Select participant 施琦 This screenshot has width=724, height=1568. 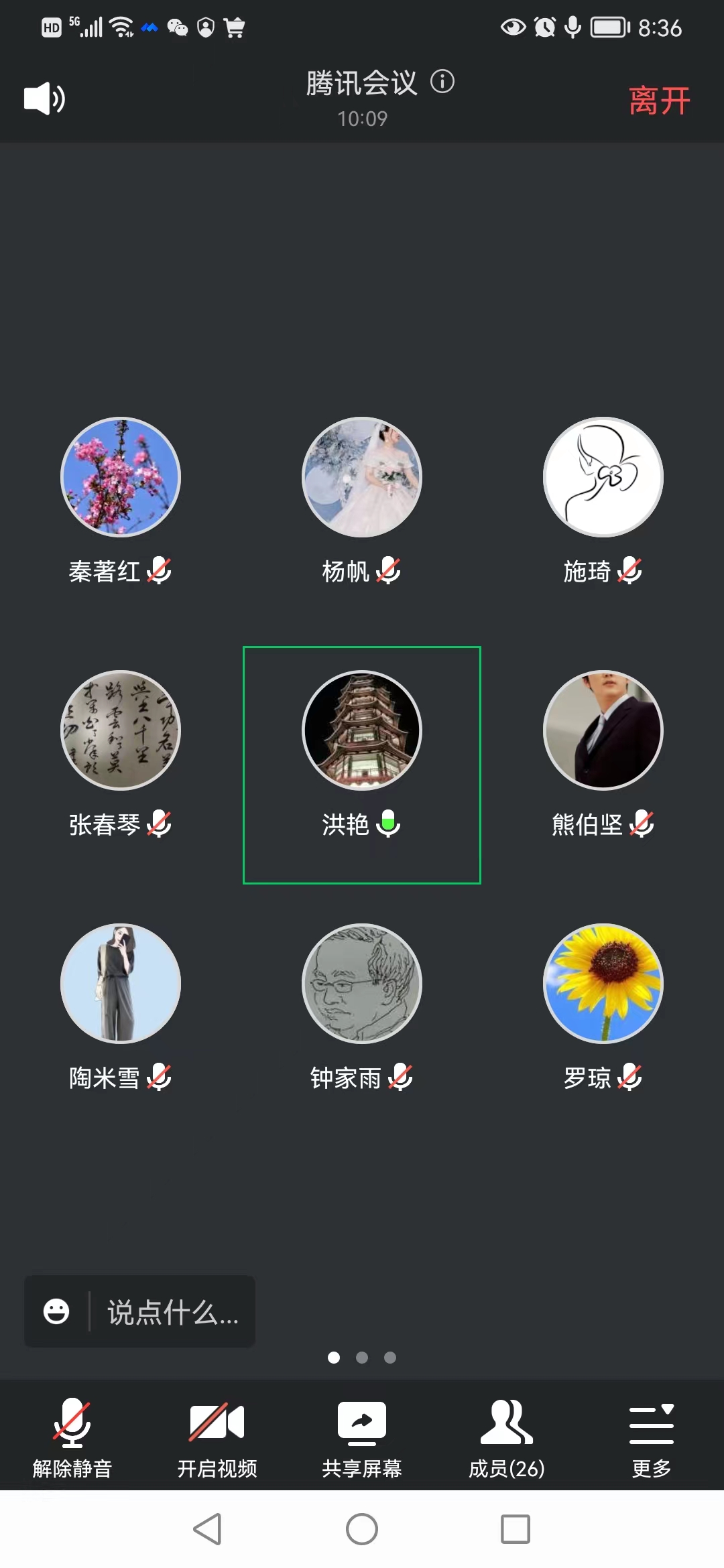click(603, 477)
